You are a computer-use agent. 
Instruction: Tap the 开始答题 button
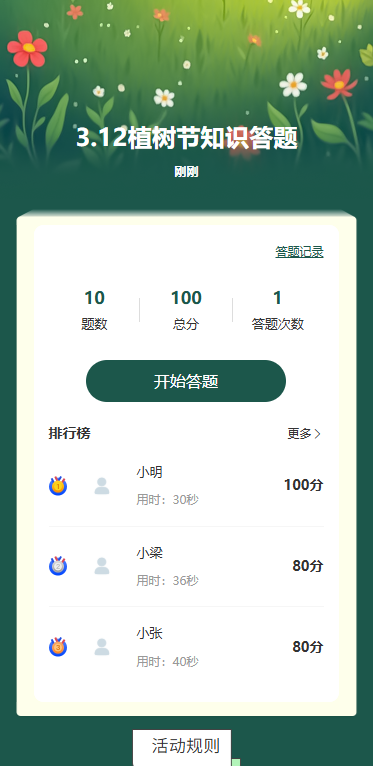[186, 381]
